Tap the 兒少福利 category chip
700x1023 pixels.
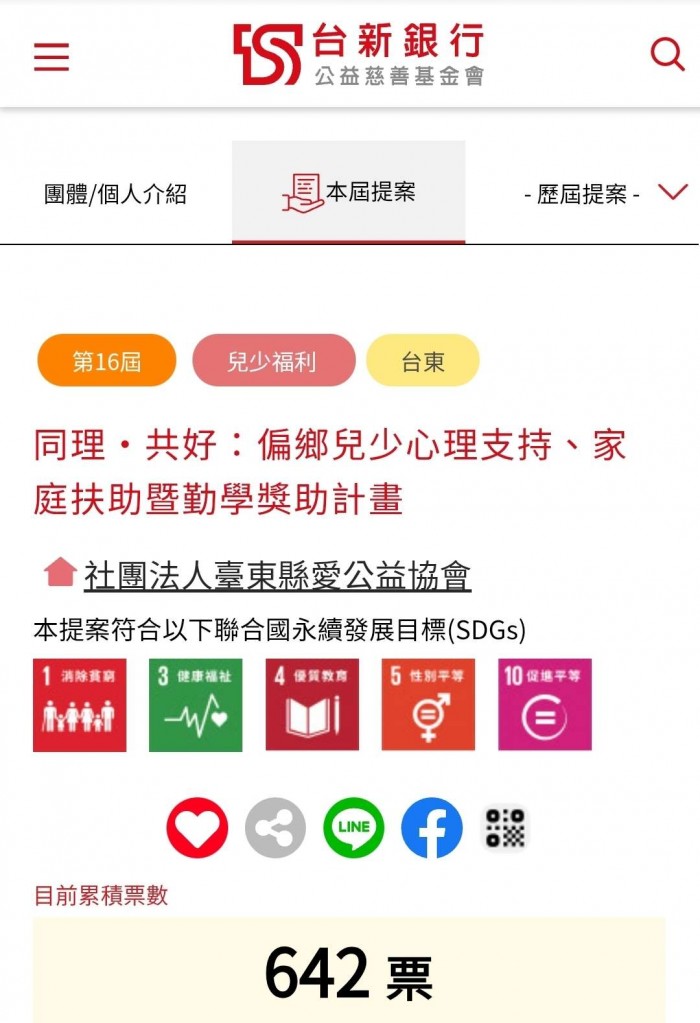[x=273, y=361]
